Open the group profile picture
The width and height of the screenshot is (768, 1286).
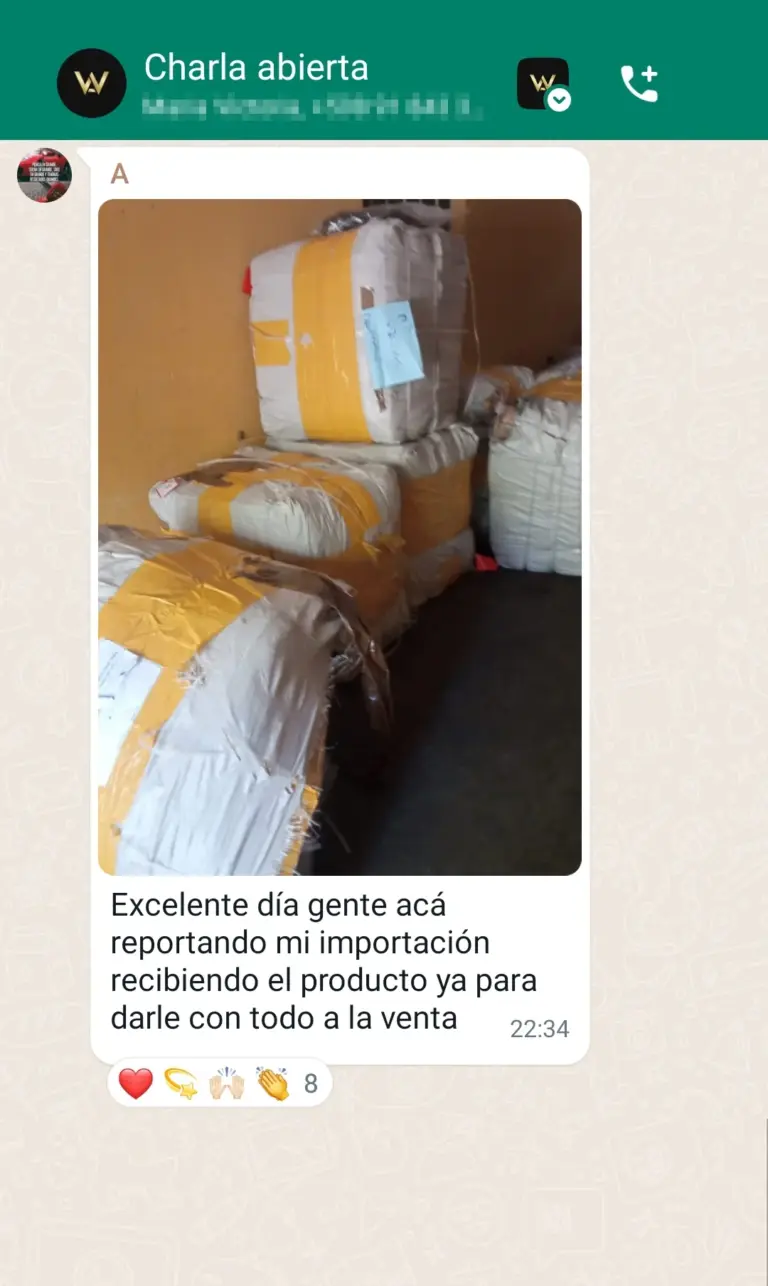click(x=91, y=85)
